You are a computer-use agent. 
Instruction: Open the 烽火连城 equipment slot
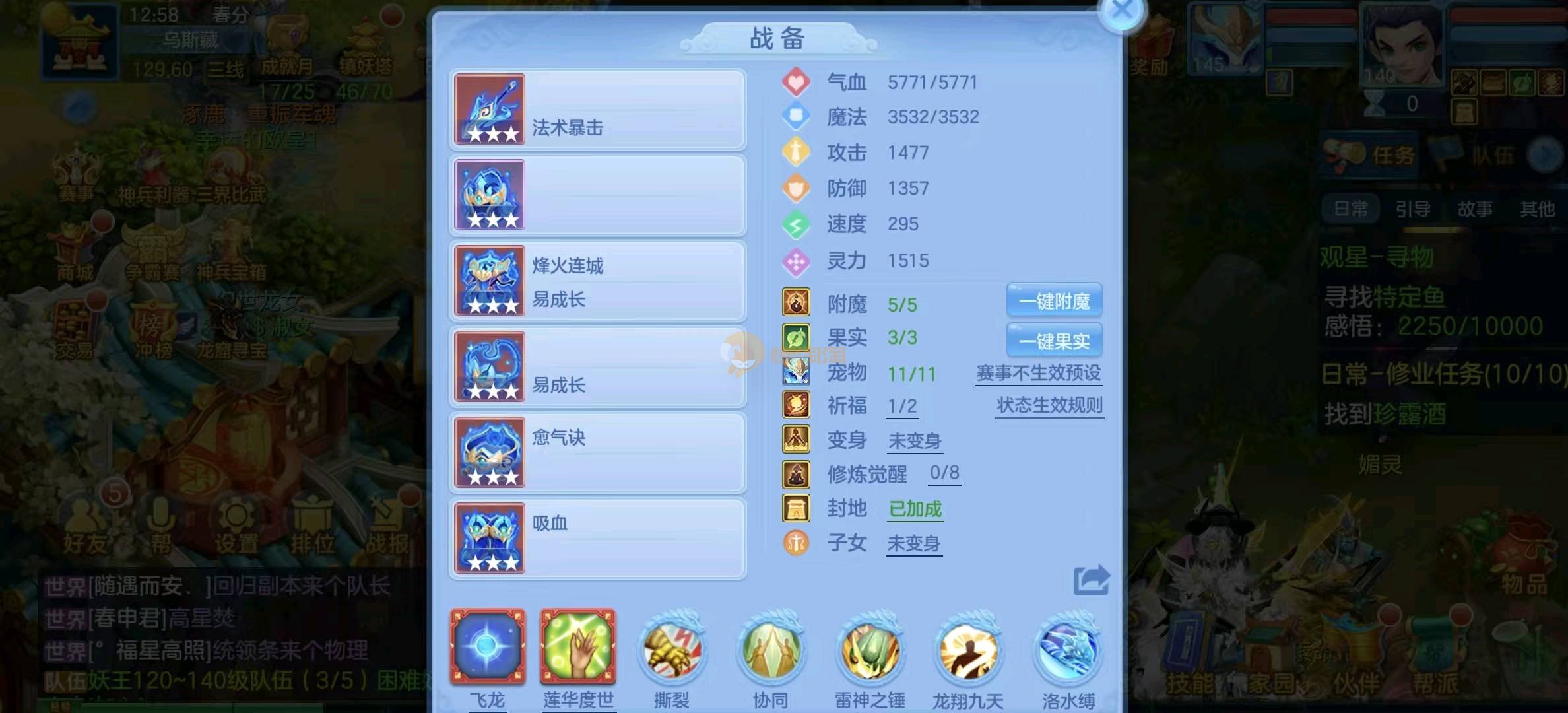click(x=598, y=281)
